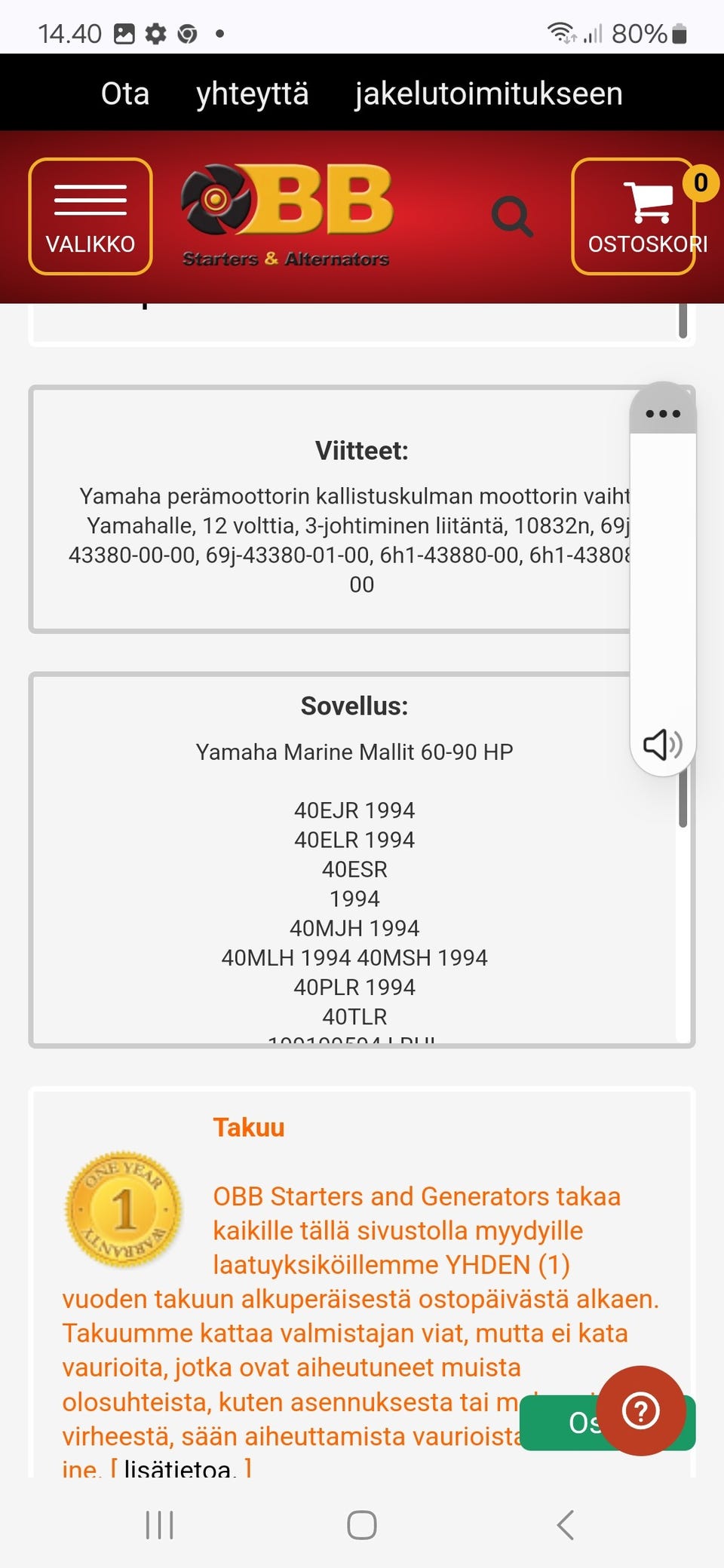Open the lisätietoa warranty link
This screenshot has height=1568, width=724.
tap(178, 1469)
